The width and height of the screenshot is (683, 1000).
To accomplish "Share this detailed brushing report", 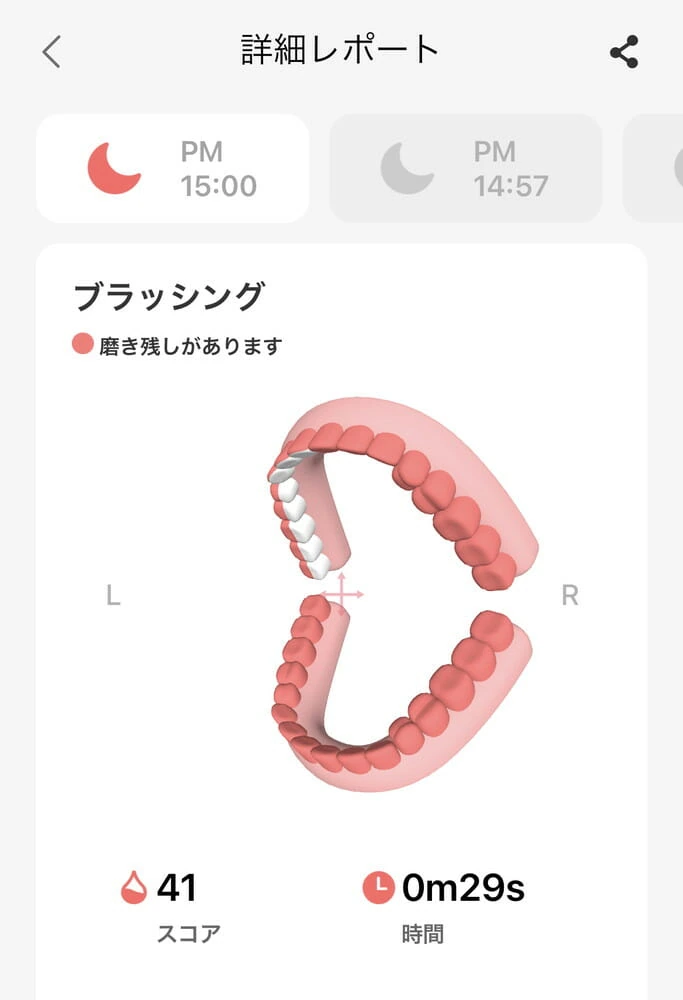I will click(624, 52).
